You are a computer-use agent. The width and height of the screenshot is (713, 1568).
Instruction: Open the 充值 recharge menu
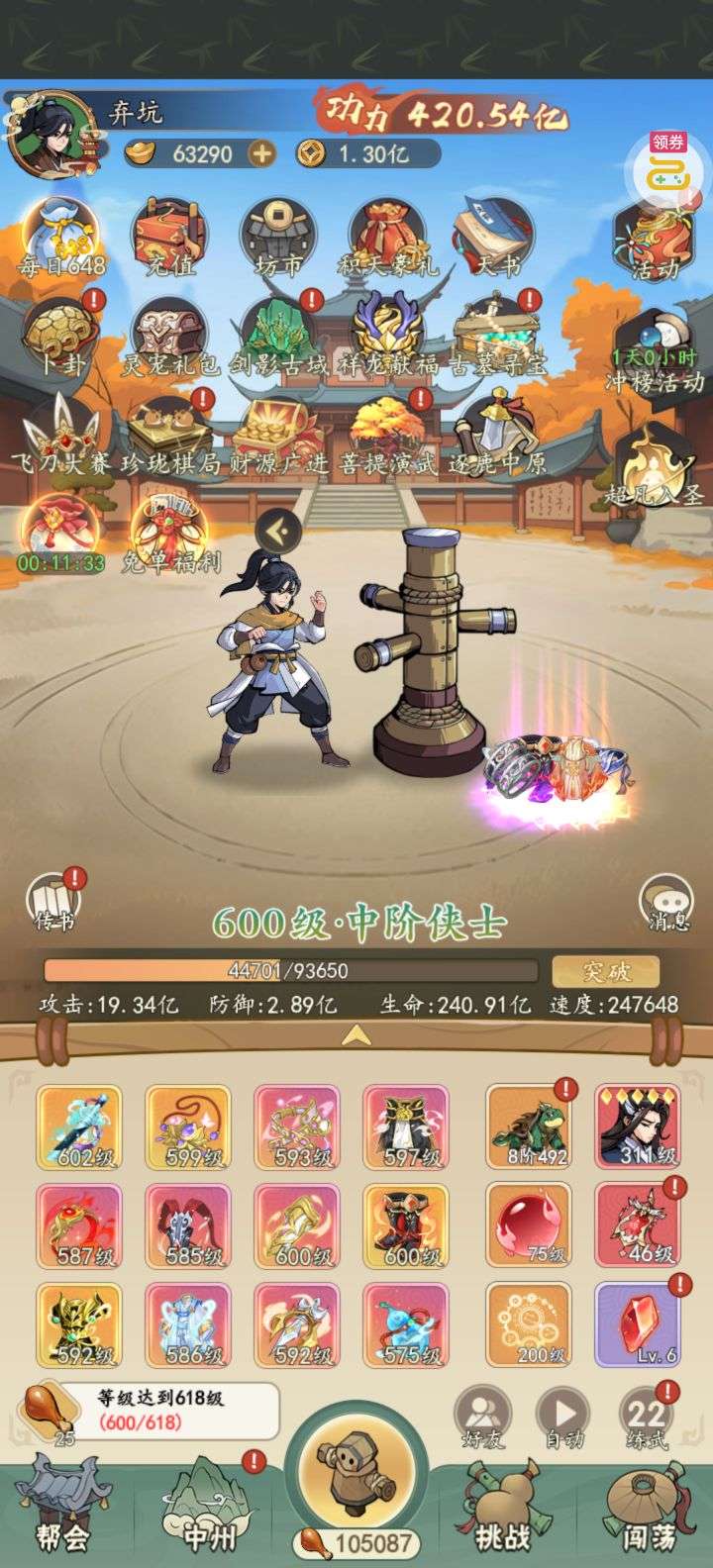pos(170,238)
